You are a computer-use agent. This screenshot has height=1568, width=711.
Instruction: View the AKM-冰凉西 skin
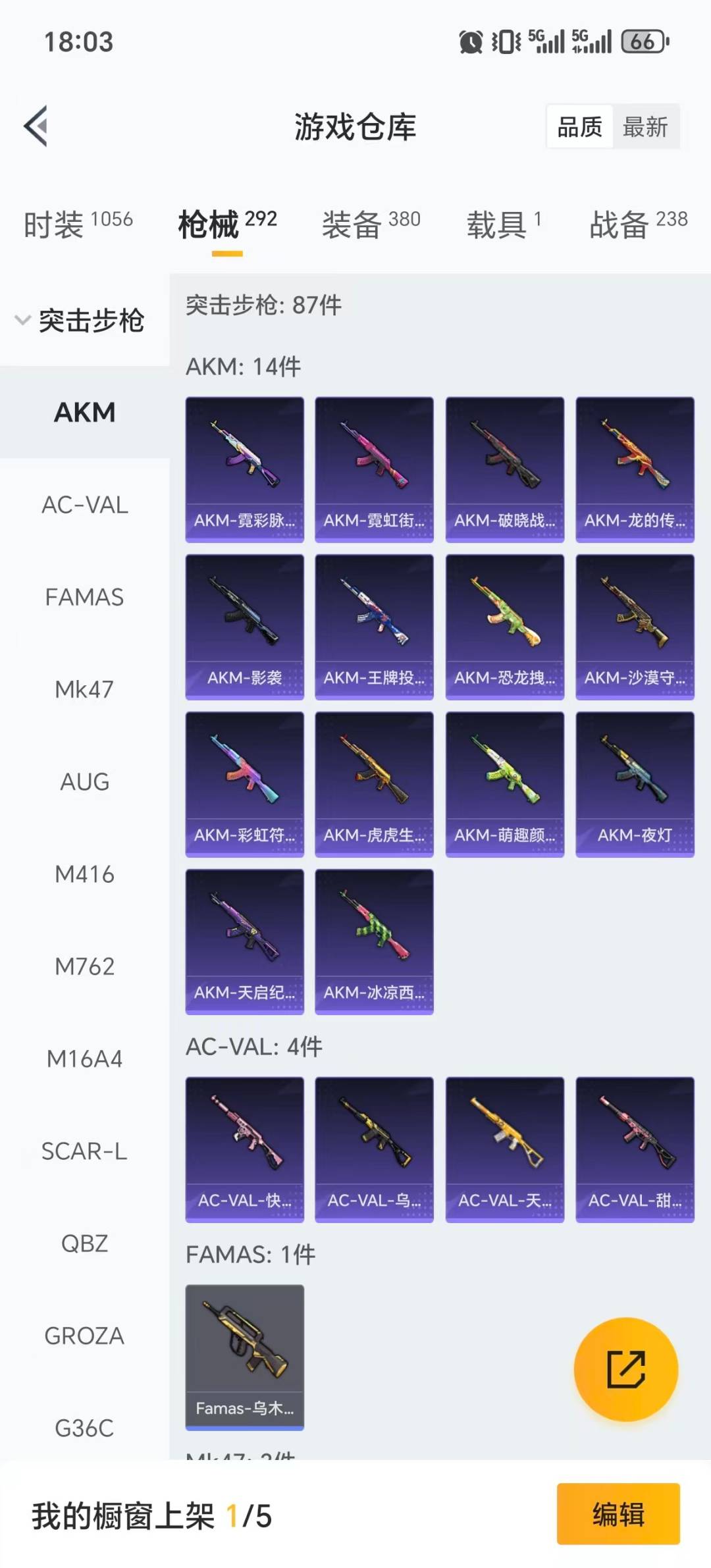[x=374, y=941]
